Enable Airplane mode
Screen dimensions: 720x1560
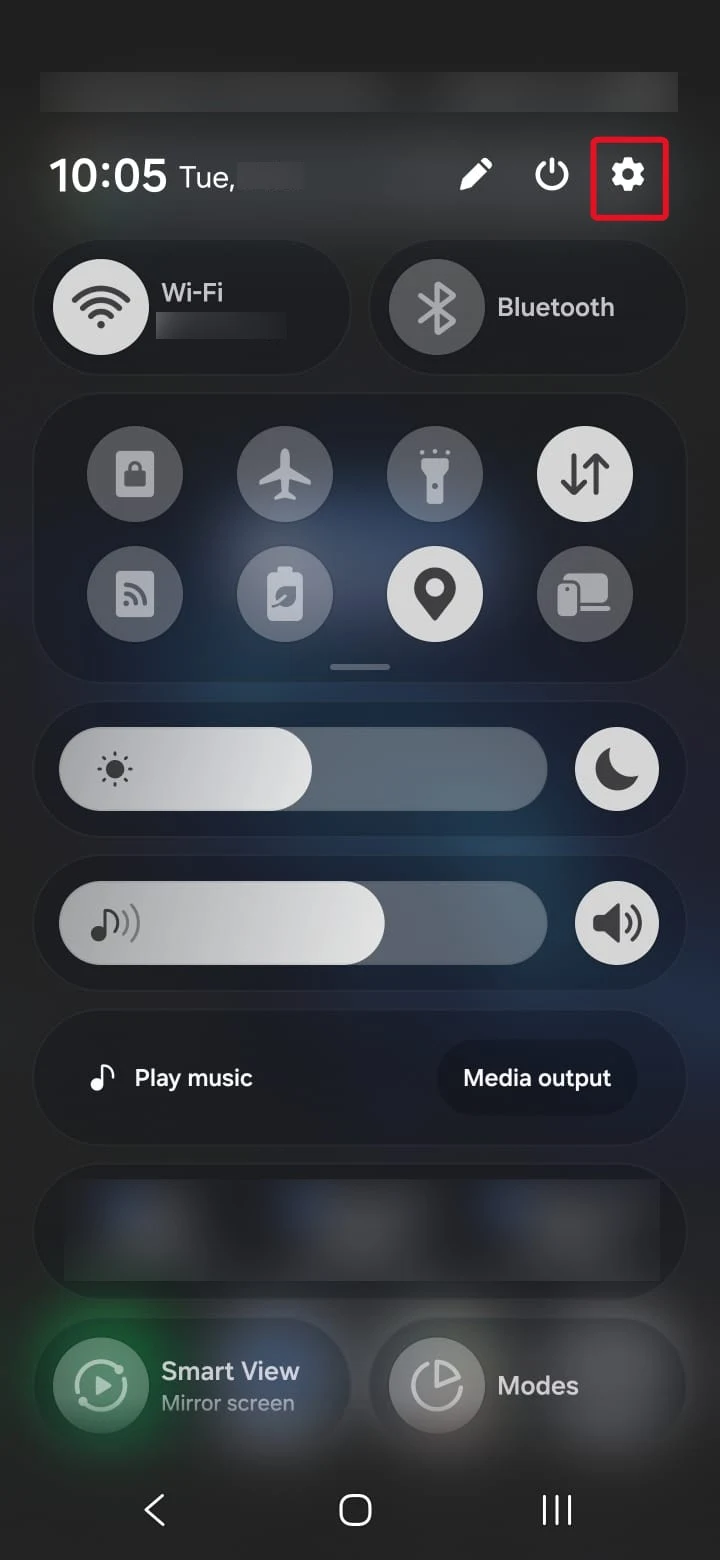click(285, 475)
